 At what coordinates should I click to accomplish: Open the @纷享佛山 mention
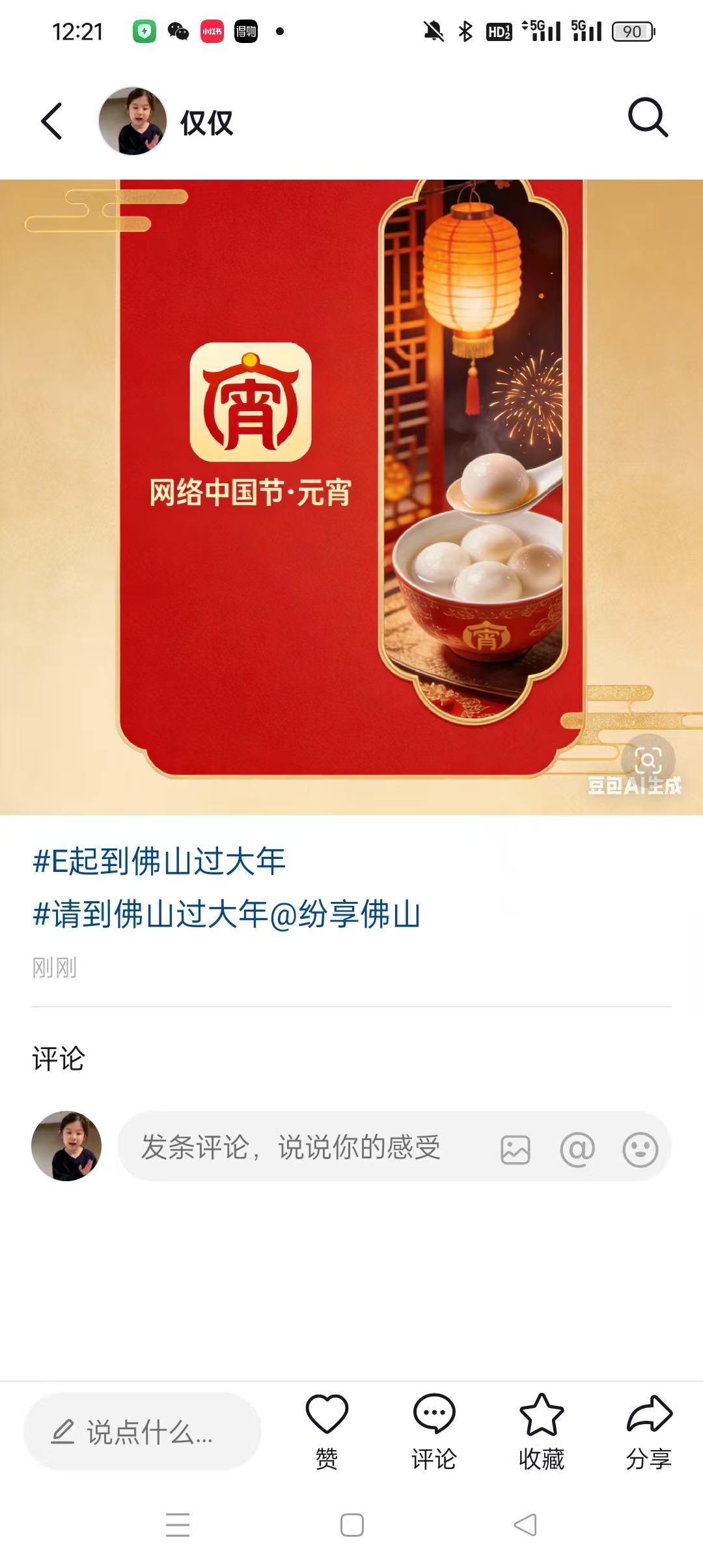pyautogui.click(x=345, y=914)
